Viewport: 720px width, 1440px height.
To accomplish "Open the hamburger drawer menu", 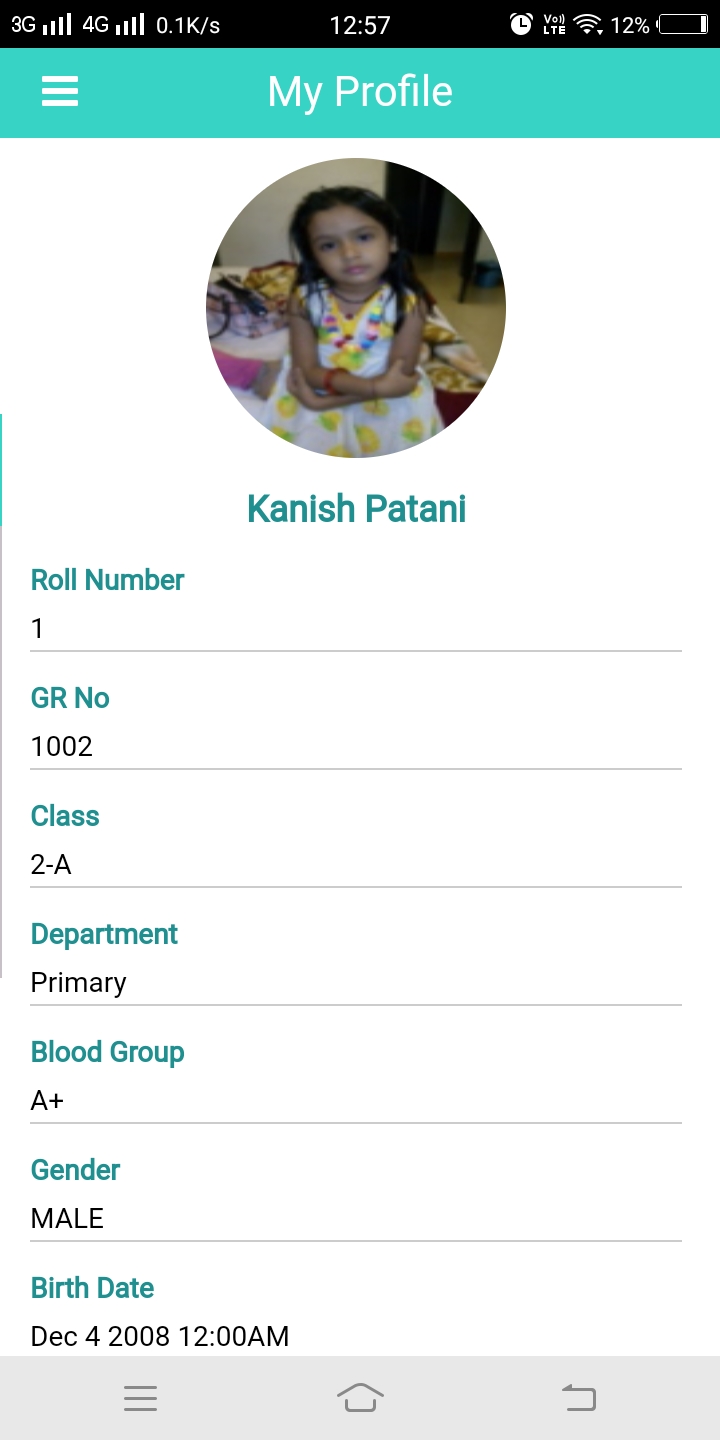I will click(x=60, y=92).
